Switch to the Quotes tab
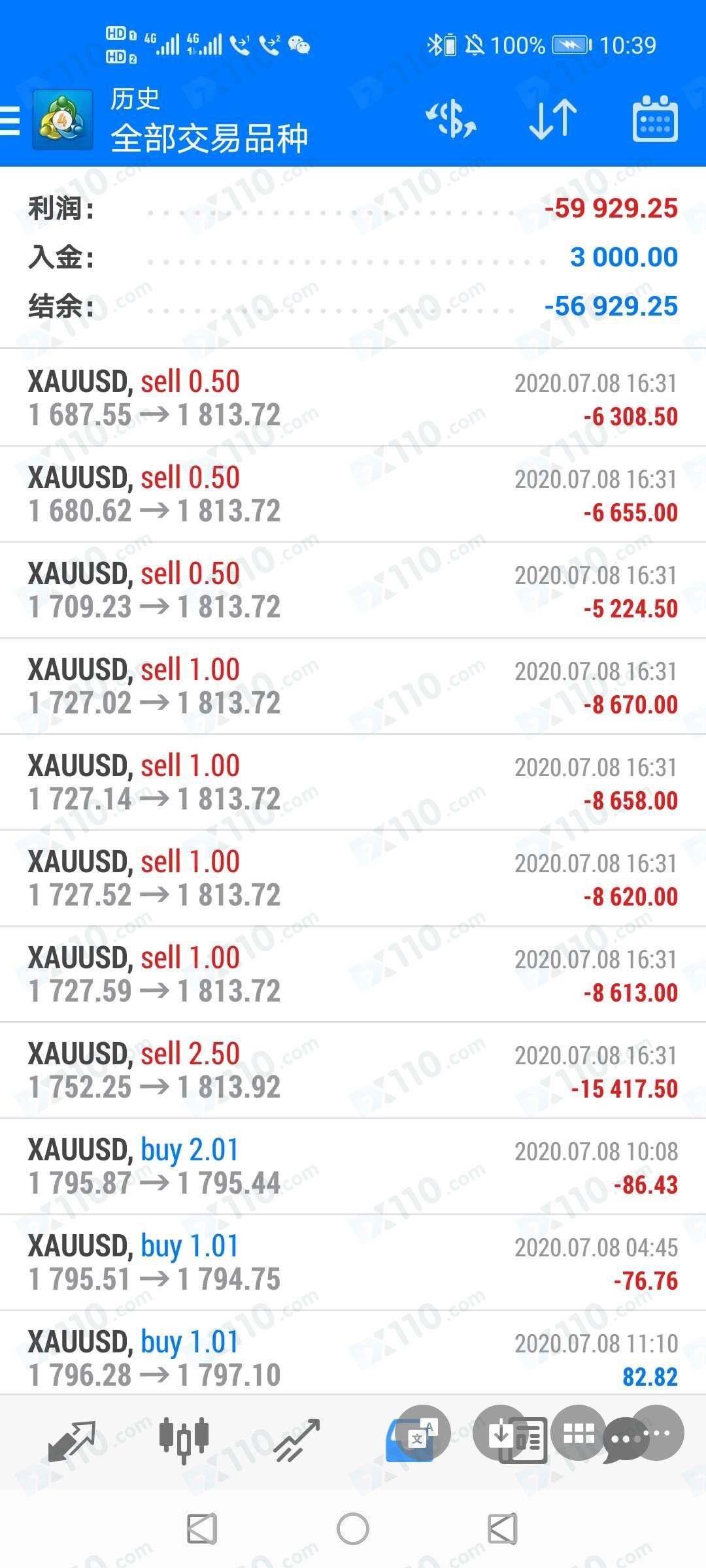Image resolution: width=706 pixels, height=1568 pixels. click(72, 1441)
